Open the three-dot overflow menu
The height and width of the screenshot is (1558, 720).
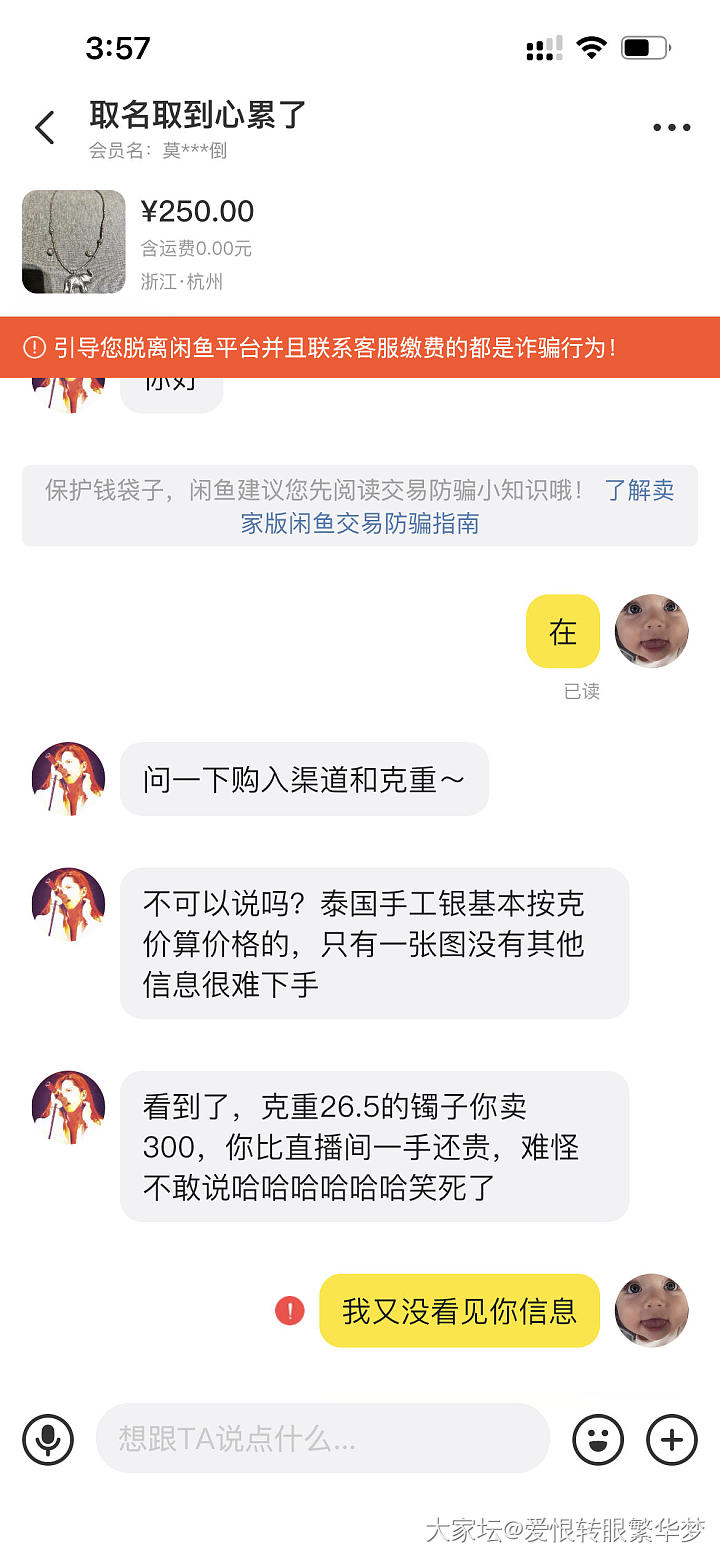pos(671,128)
